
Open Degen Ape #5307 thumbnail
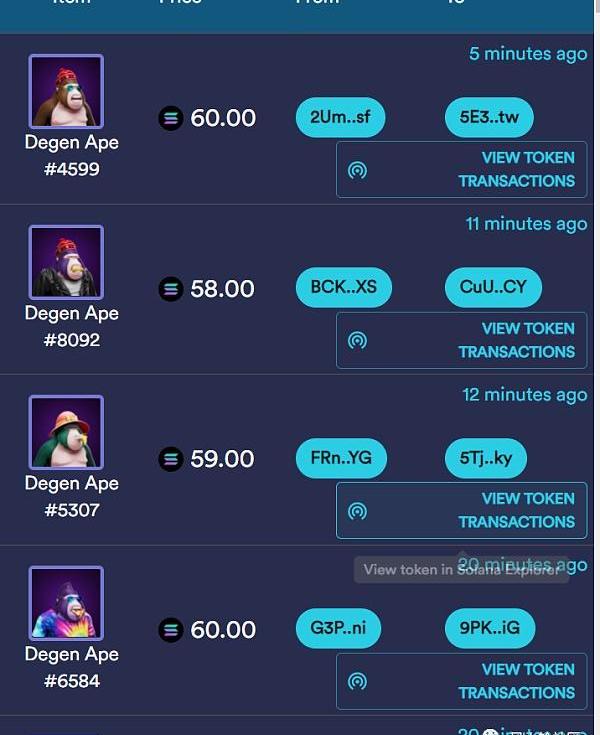(x=66, y=433)
